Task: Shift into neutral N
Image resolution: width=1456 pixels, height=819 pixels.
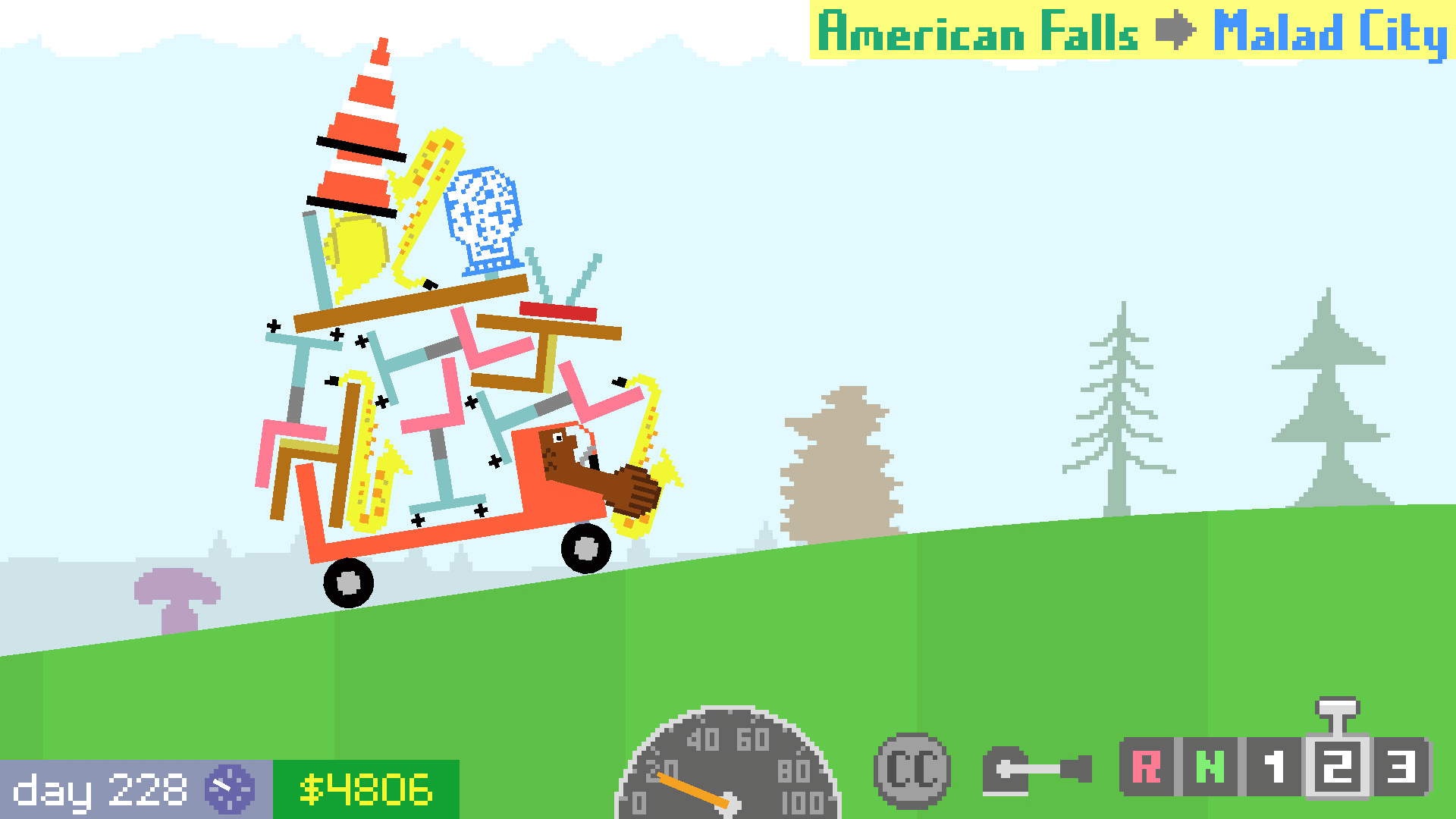Action: (1210, 767)
